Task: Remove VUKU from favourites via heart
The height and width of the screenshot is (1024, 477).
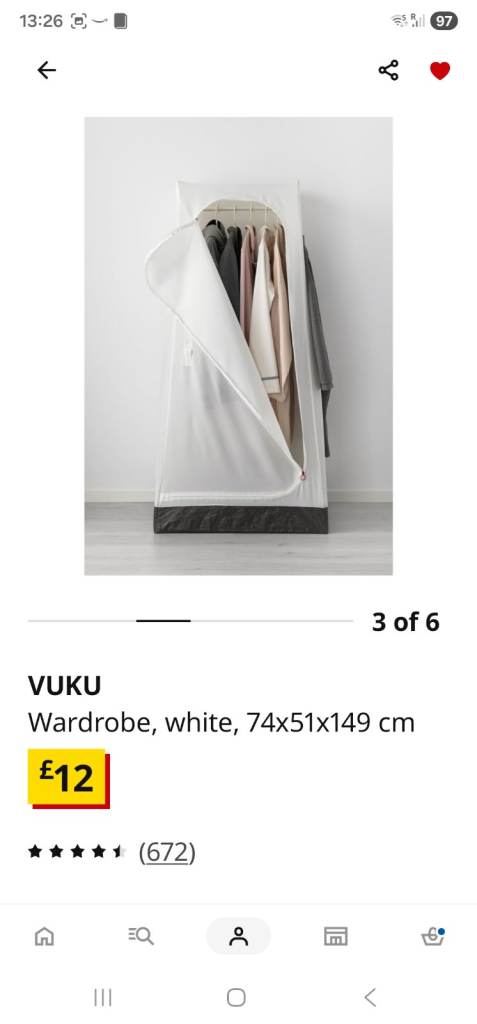Action: 440,71
